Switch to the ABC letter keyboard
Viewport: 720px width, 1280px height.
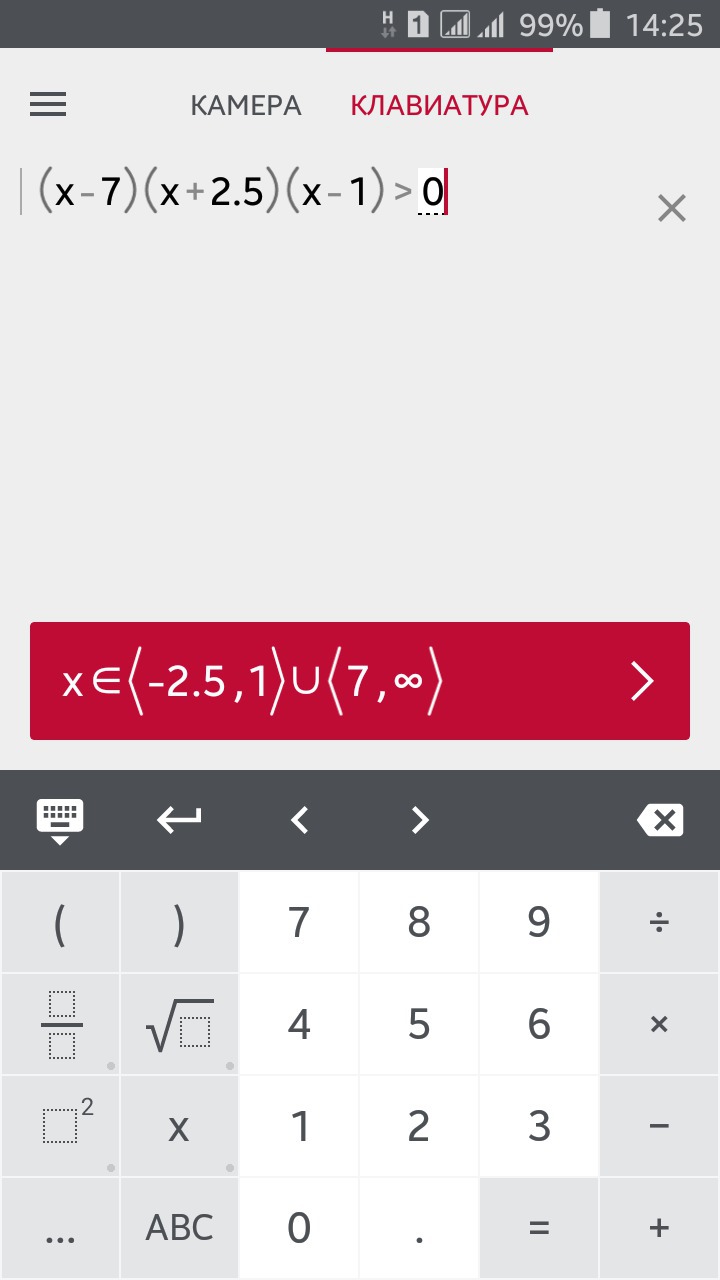[180, 1228]
